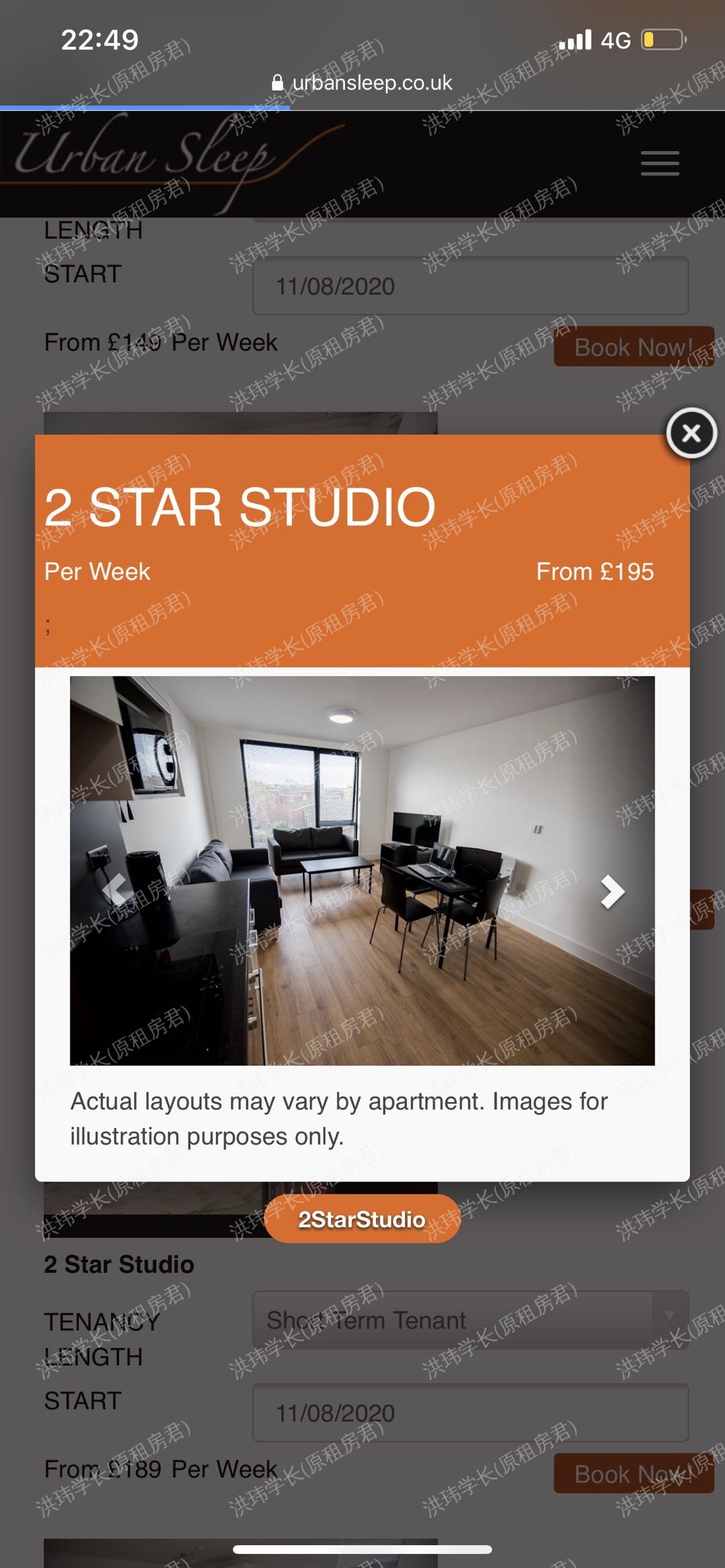Tap the 2StarStudio orange pill button
Viewport: 725px width, 1568px height.
[362, 1219]
